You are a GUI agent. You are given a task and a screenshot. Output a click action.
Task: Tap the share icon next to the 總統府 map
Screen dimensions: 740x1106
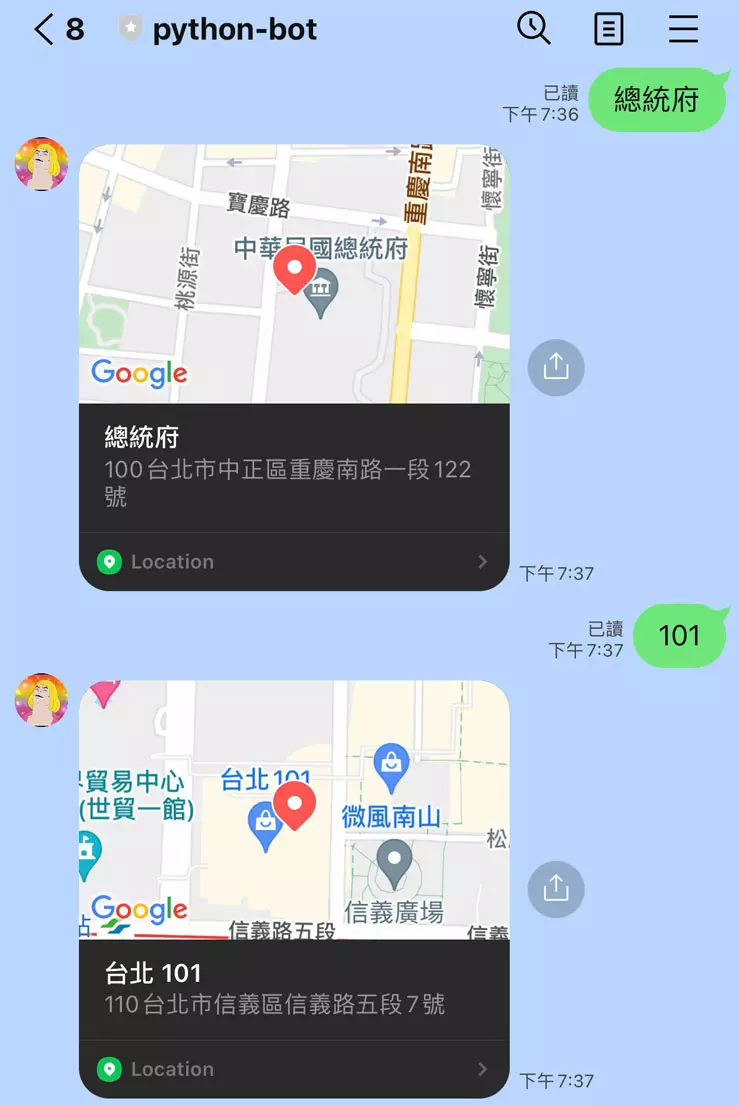point(555,368)
